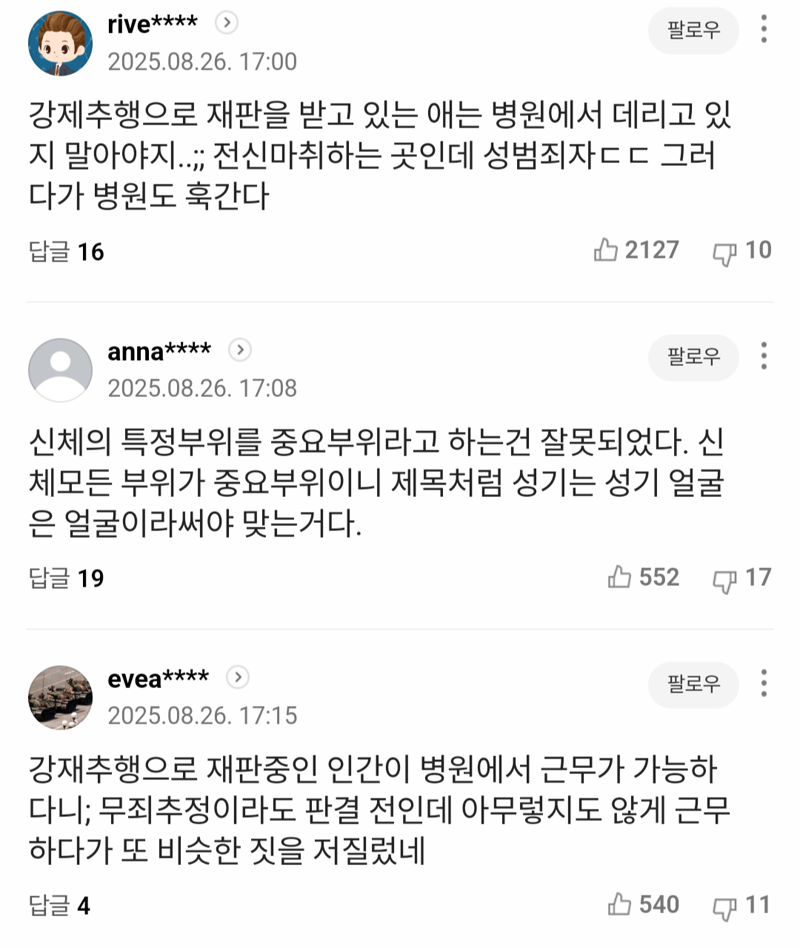Open evea**** profile via chevron
This screenshot has height=948, width=800.
pos(238,677)
